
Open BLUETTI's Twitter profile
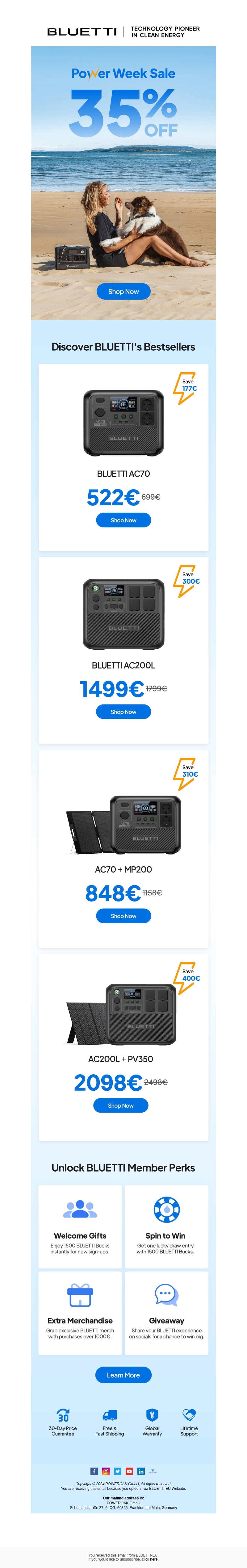[117, 1471]
